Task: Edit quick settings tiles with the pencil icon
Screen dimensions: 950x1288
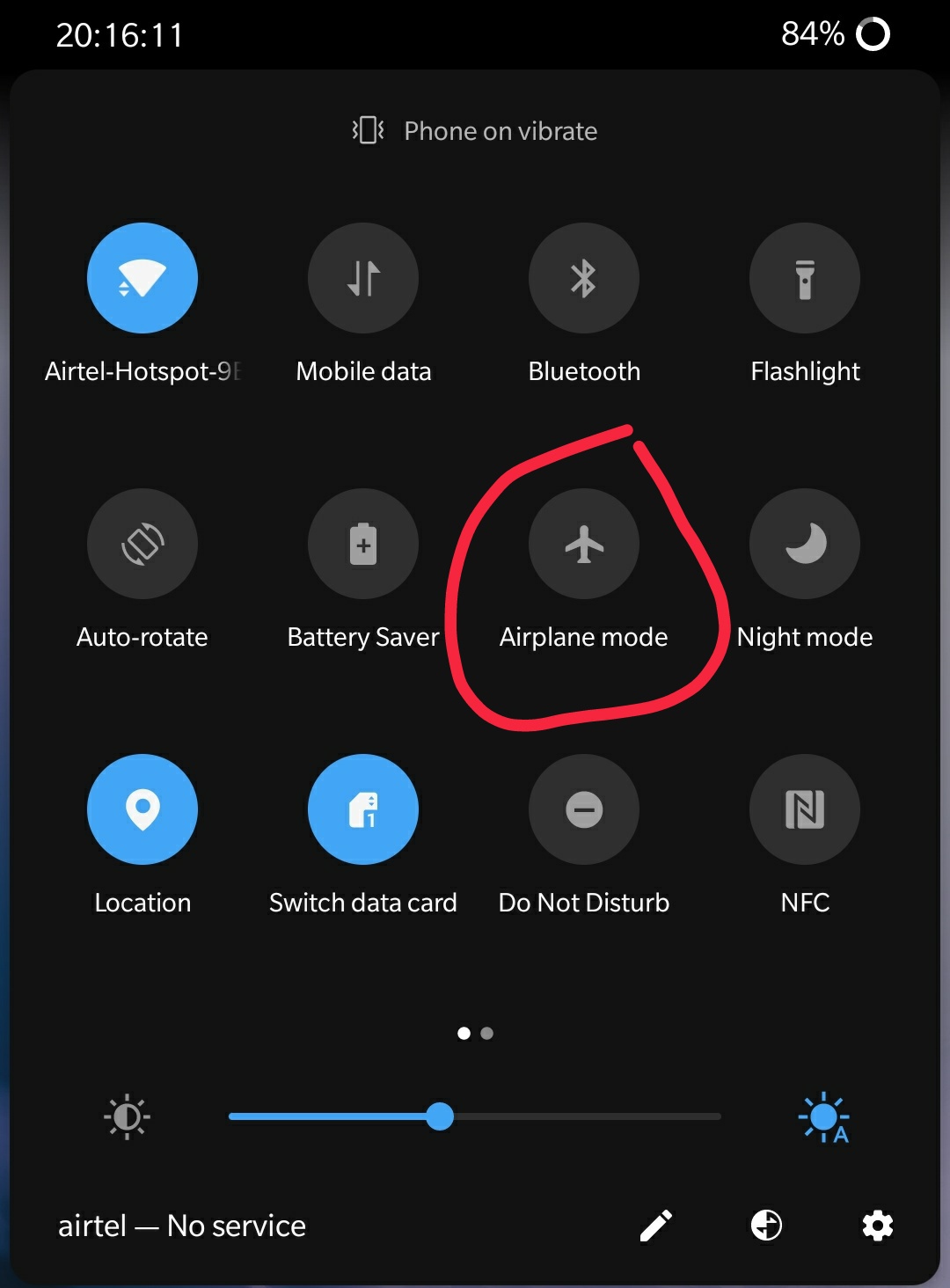Action: (656, 1225)
